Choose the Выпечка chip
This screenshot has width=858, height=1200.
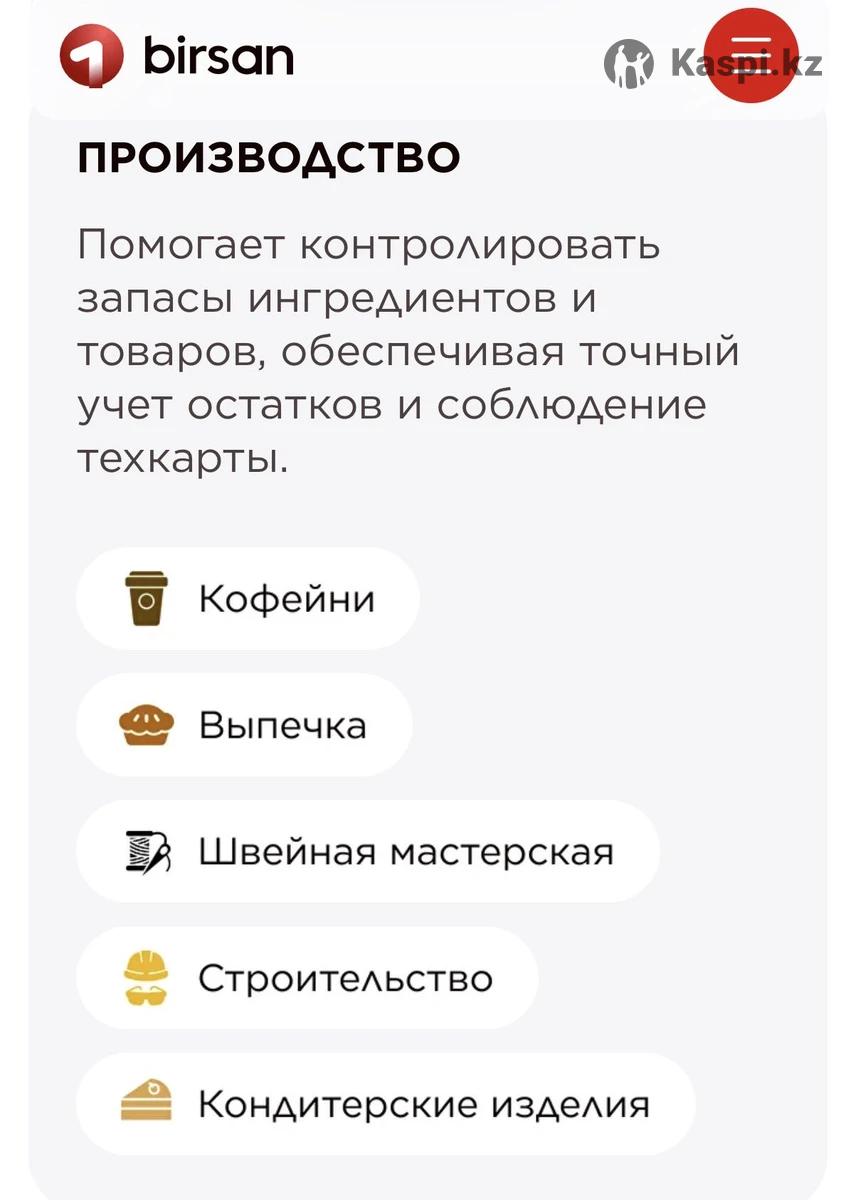244,725
